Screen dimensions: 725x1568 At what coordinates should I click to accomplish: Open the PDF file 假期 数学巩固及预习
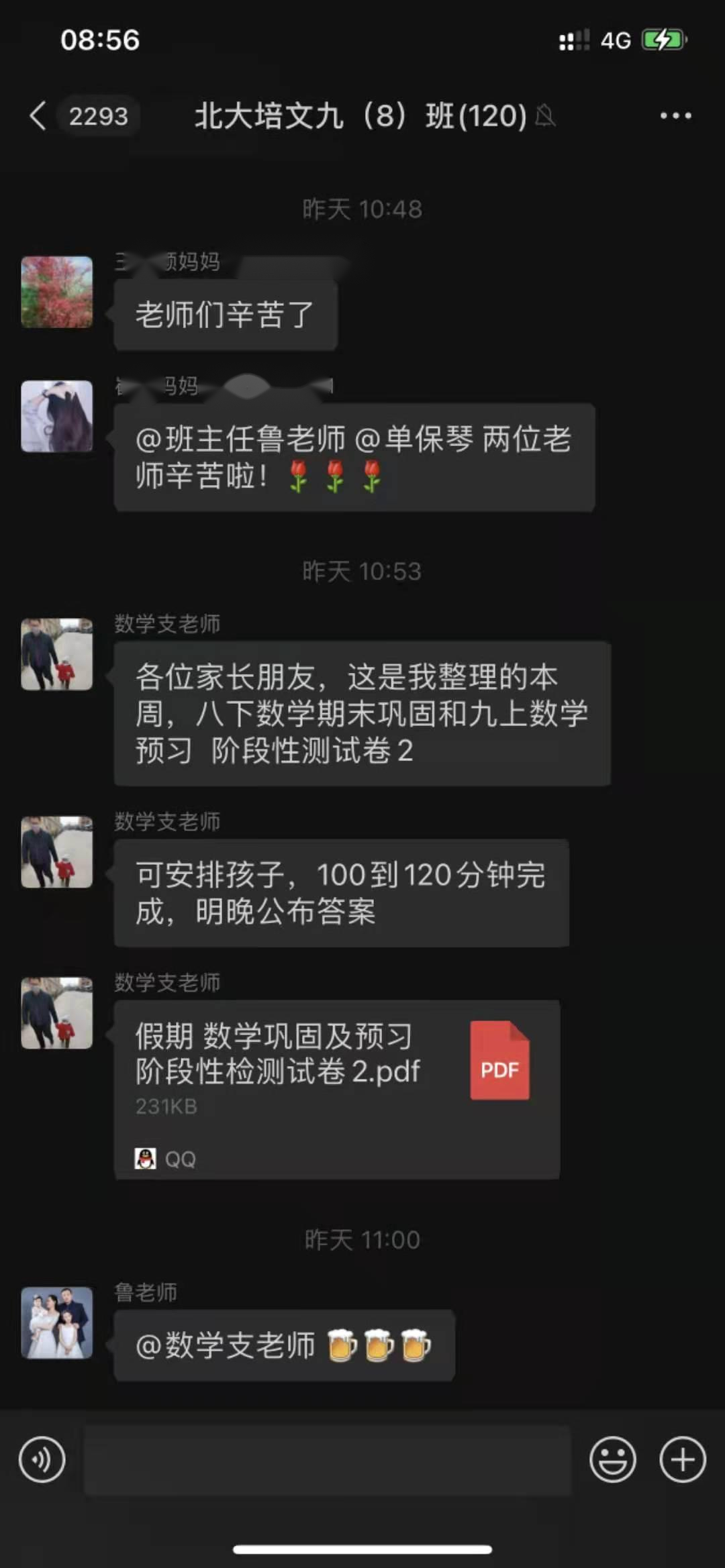tap(336, 1088)
